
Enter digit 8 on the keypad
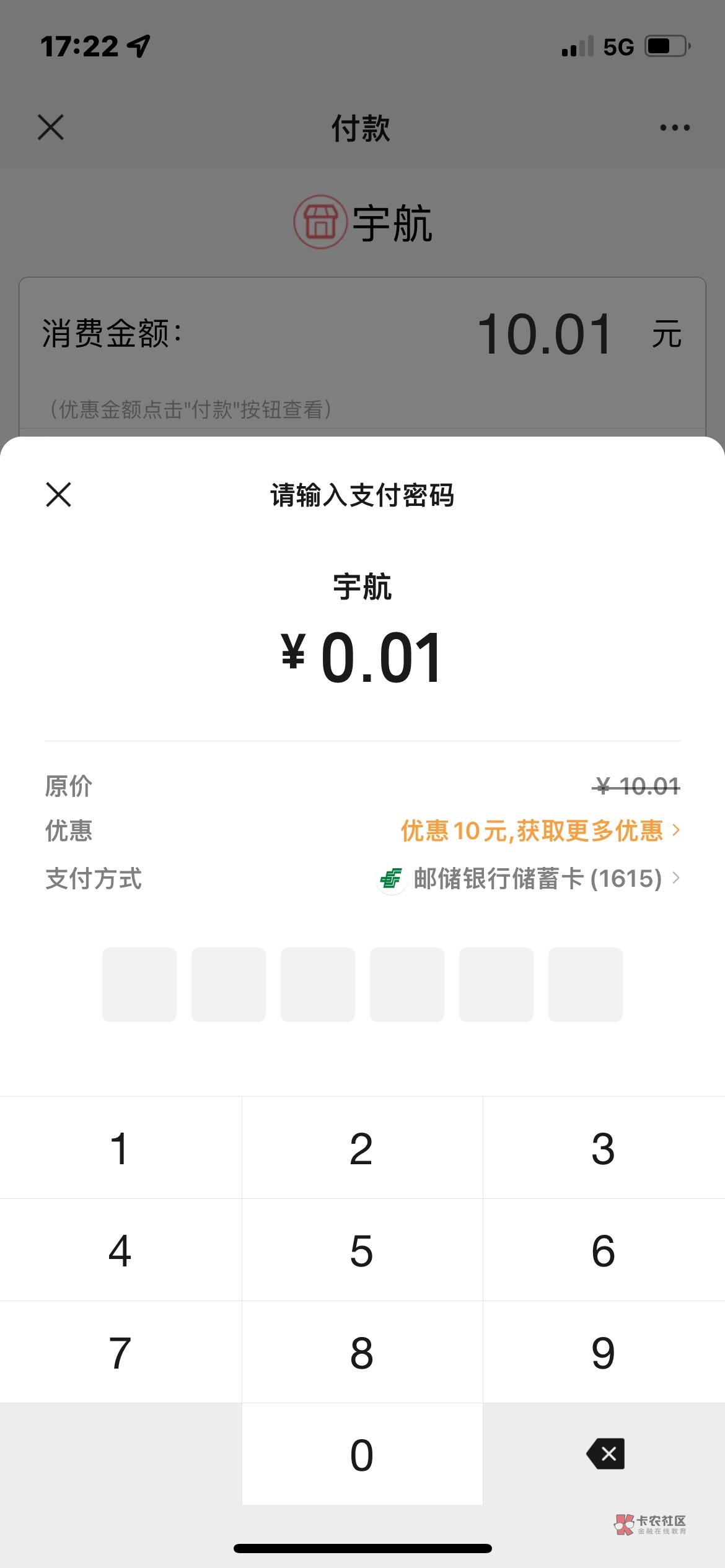[x=362, y=1352]
